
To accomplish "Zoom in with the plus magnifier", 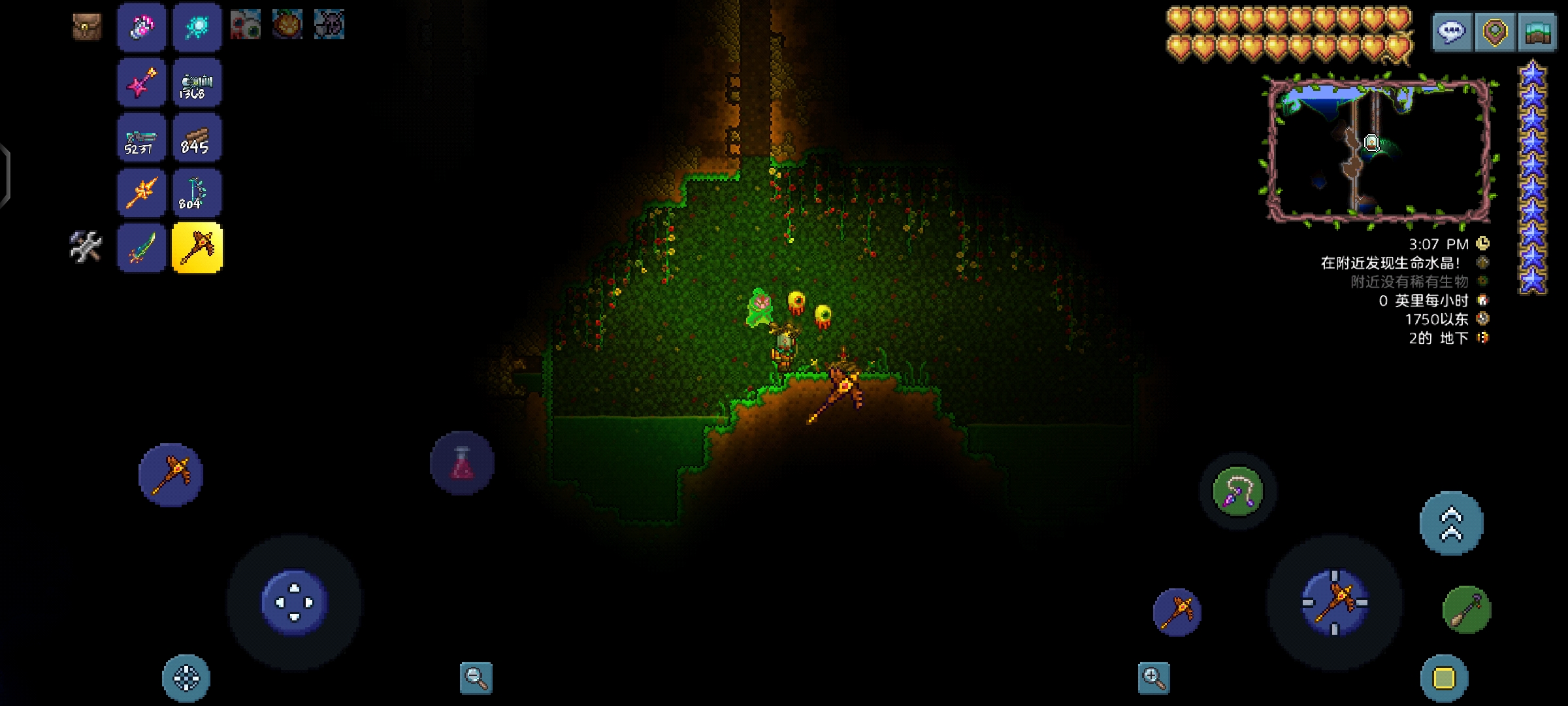I will pos(1154,678).
